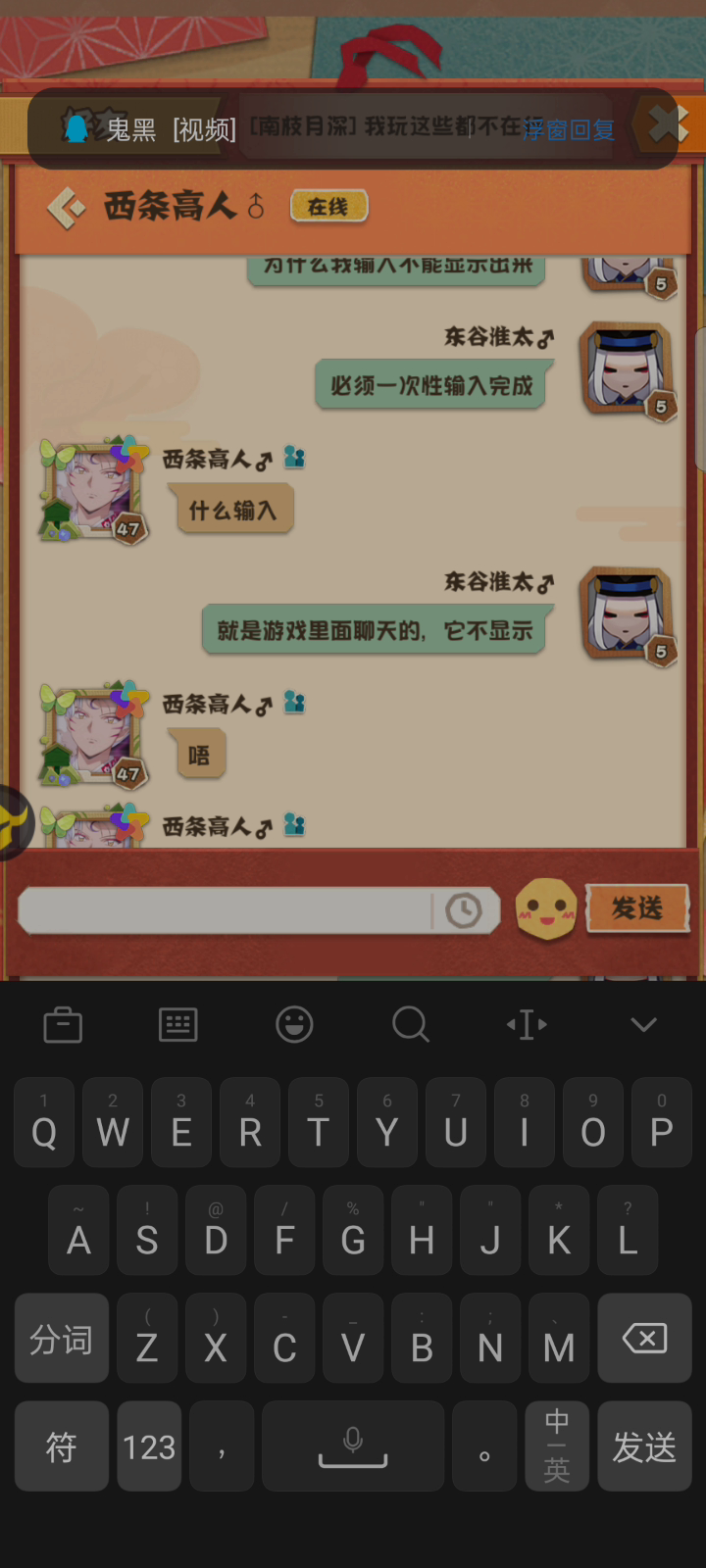Viewport: 706px width, 1568px height.
Task: Open the emoji sticker picker
Action: point(546,908)
